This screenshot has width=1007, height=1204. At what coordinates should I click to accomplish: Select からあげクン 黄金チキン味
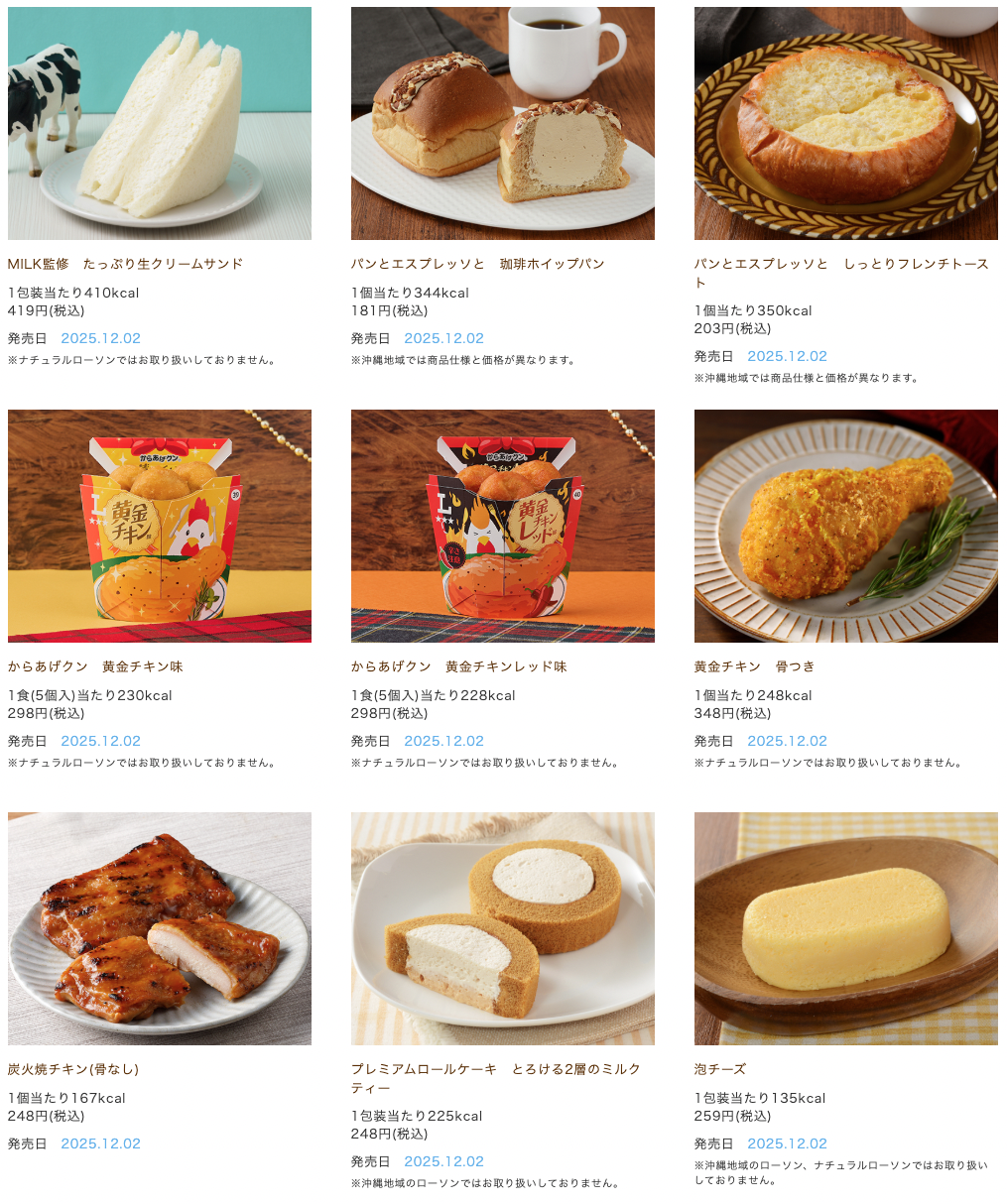[x=95, y=666]
